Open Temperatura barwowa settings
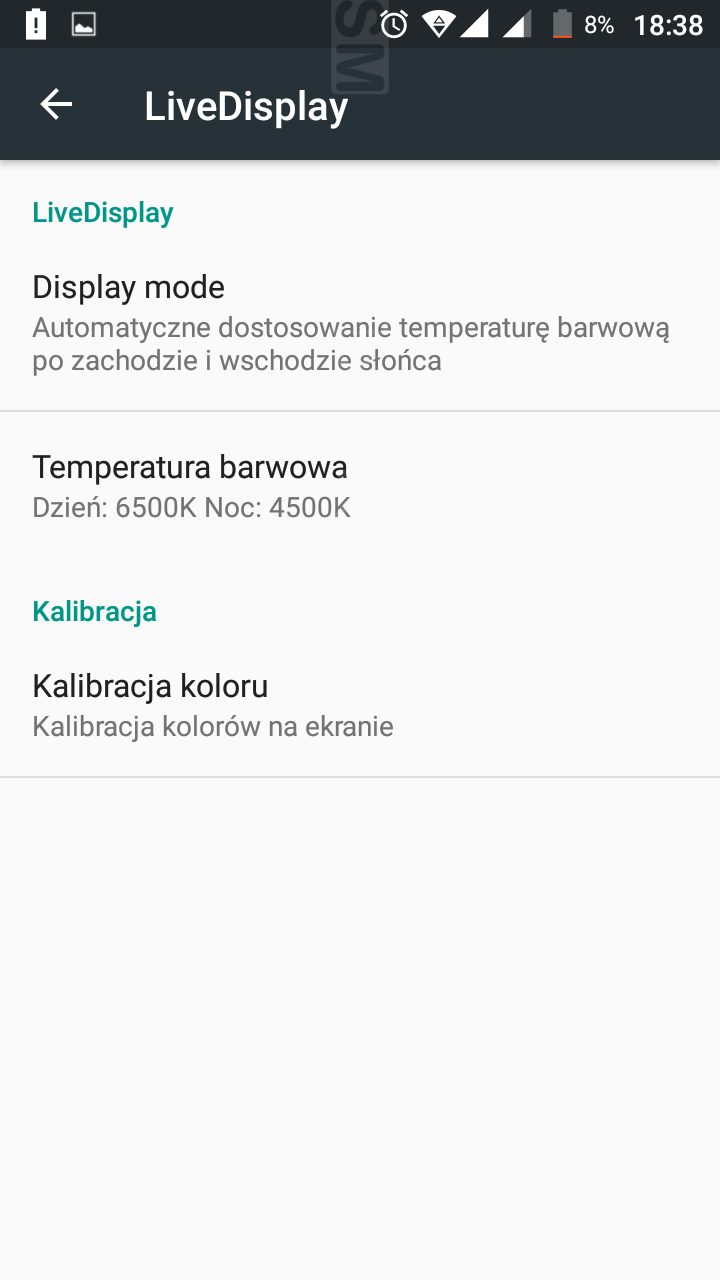This screenshot has width=720, height=1280. [360, 486]
